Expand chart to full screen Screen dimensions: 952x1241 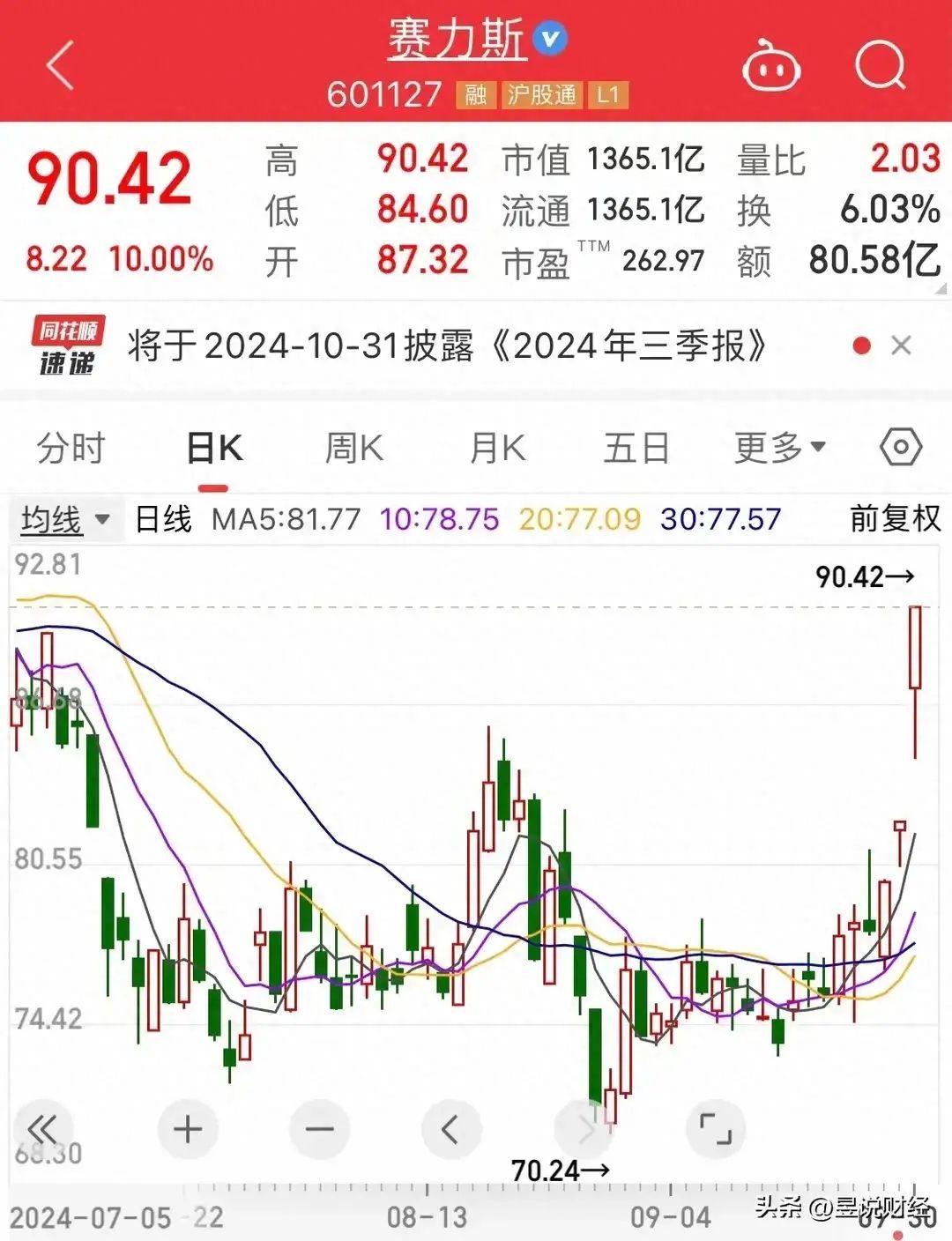click(x=715, y=1129)
